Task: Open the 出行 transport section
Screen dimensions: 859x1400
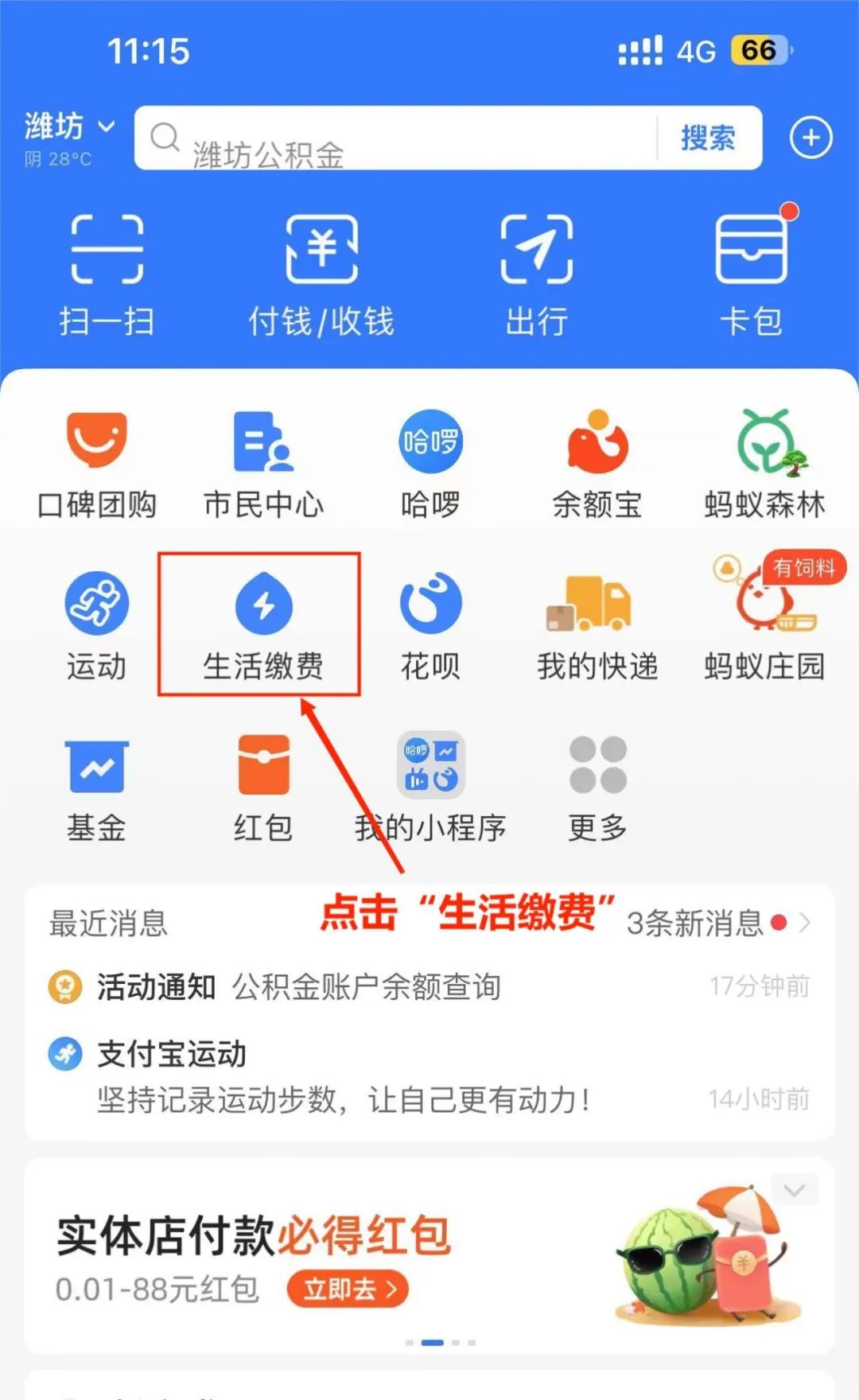Action: point(536,274)
